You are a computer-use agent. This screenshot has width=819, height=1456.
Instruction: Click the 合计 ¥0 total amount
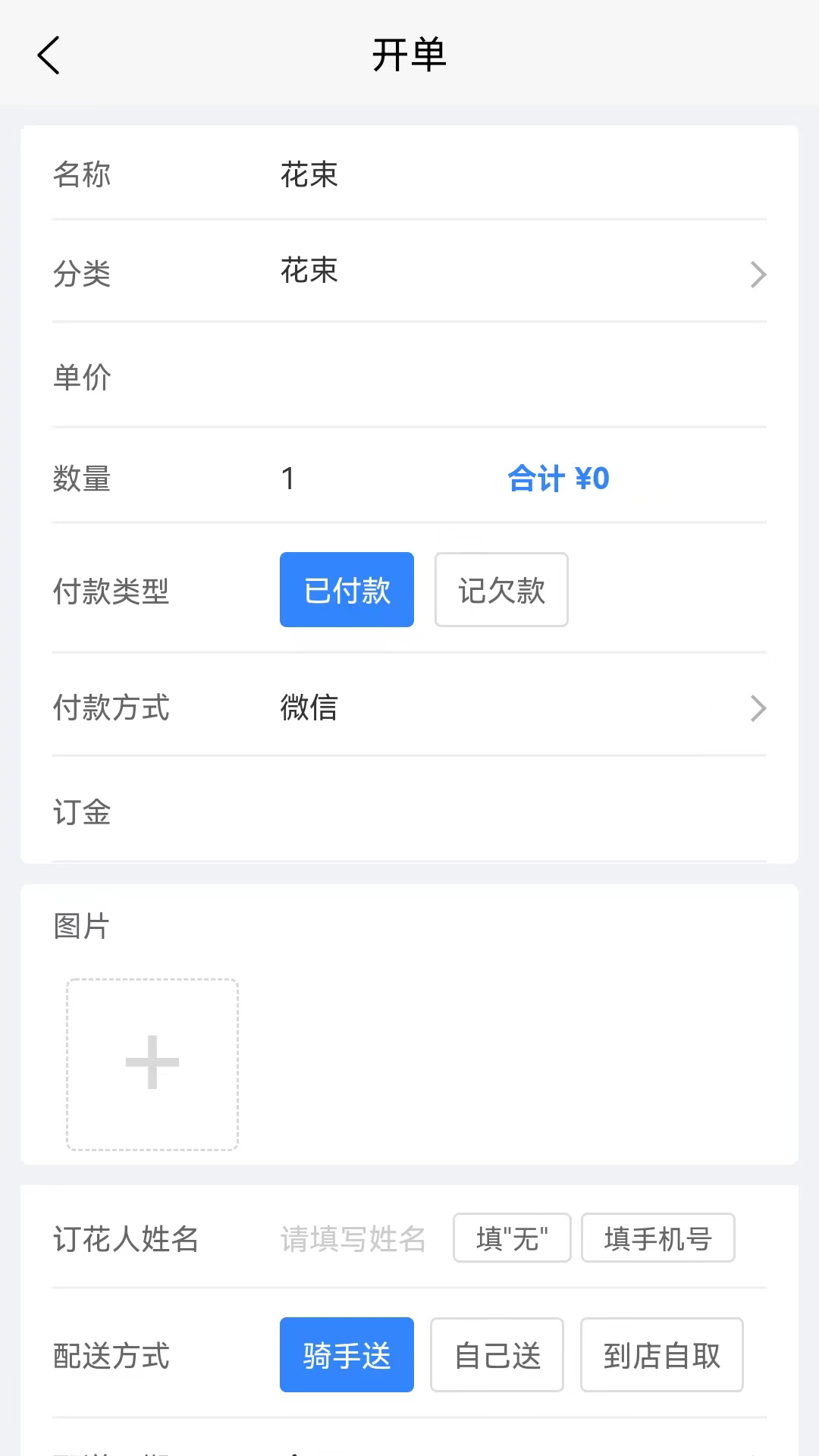pos(557,478)
